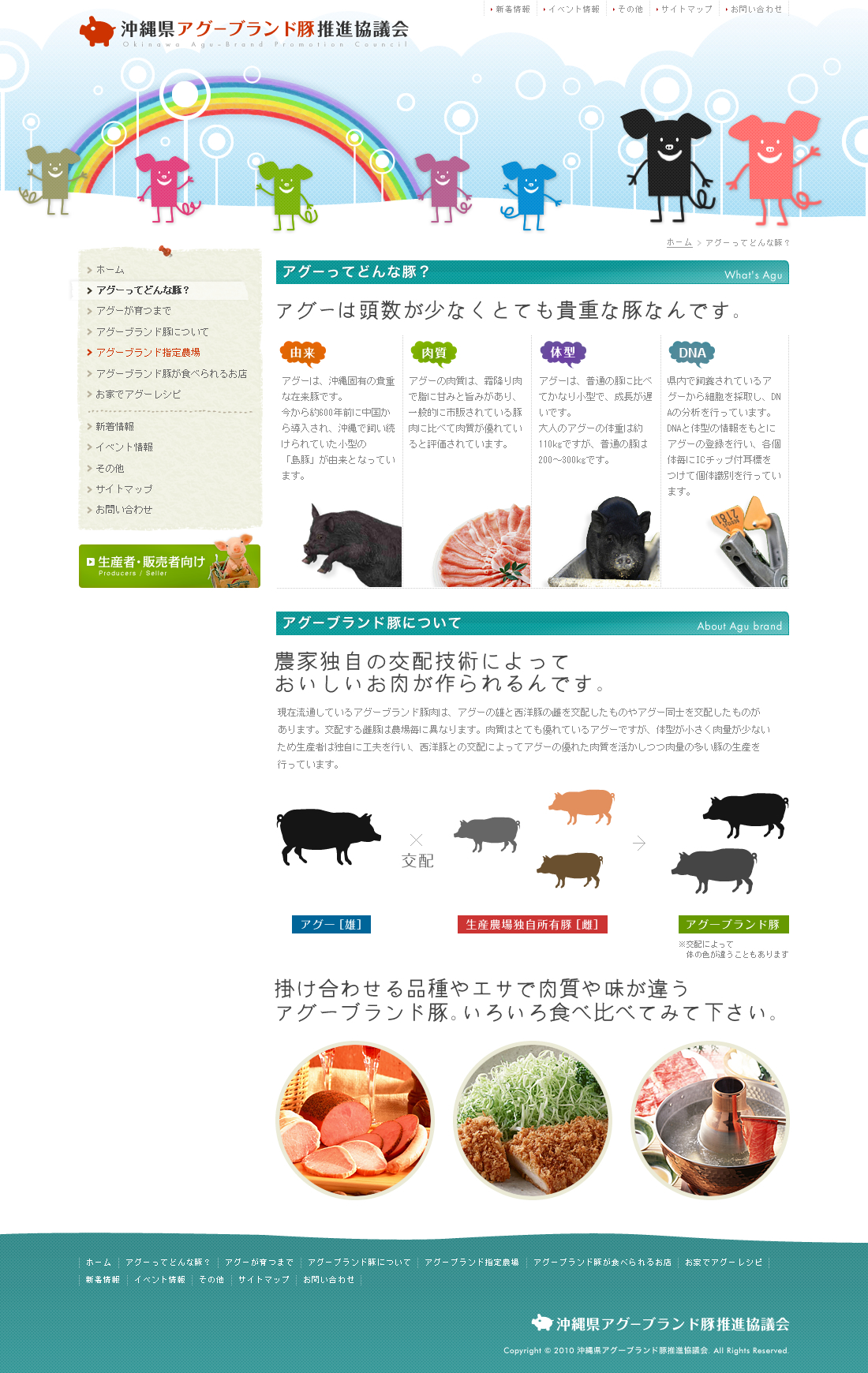Go to アグーブランド指定農場 in the sidebar
This screenshot has height=1373, width=868.
point(148,353)
